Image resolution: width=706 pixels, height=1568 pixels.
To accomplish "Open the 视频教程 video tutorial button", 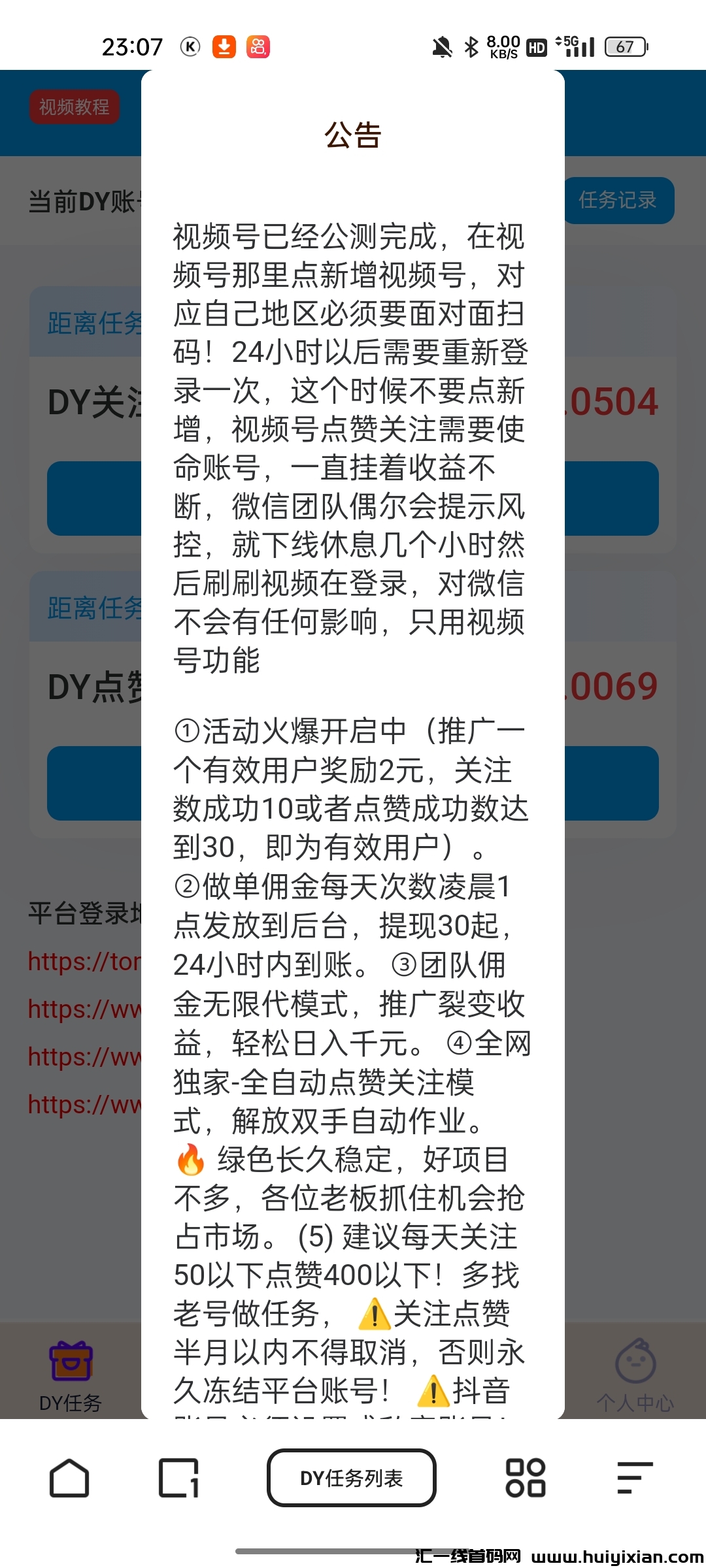I will point(74,107).
